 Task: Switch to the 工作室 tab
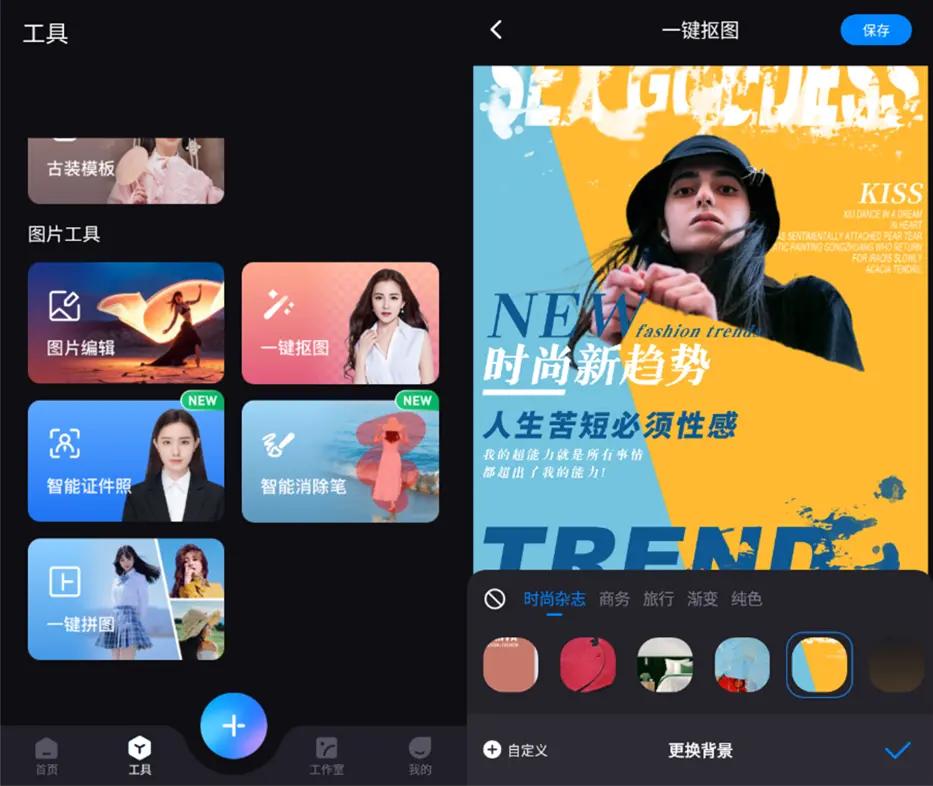click(326, 756)
